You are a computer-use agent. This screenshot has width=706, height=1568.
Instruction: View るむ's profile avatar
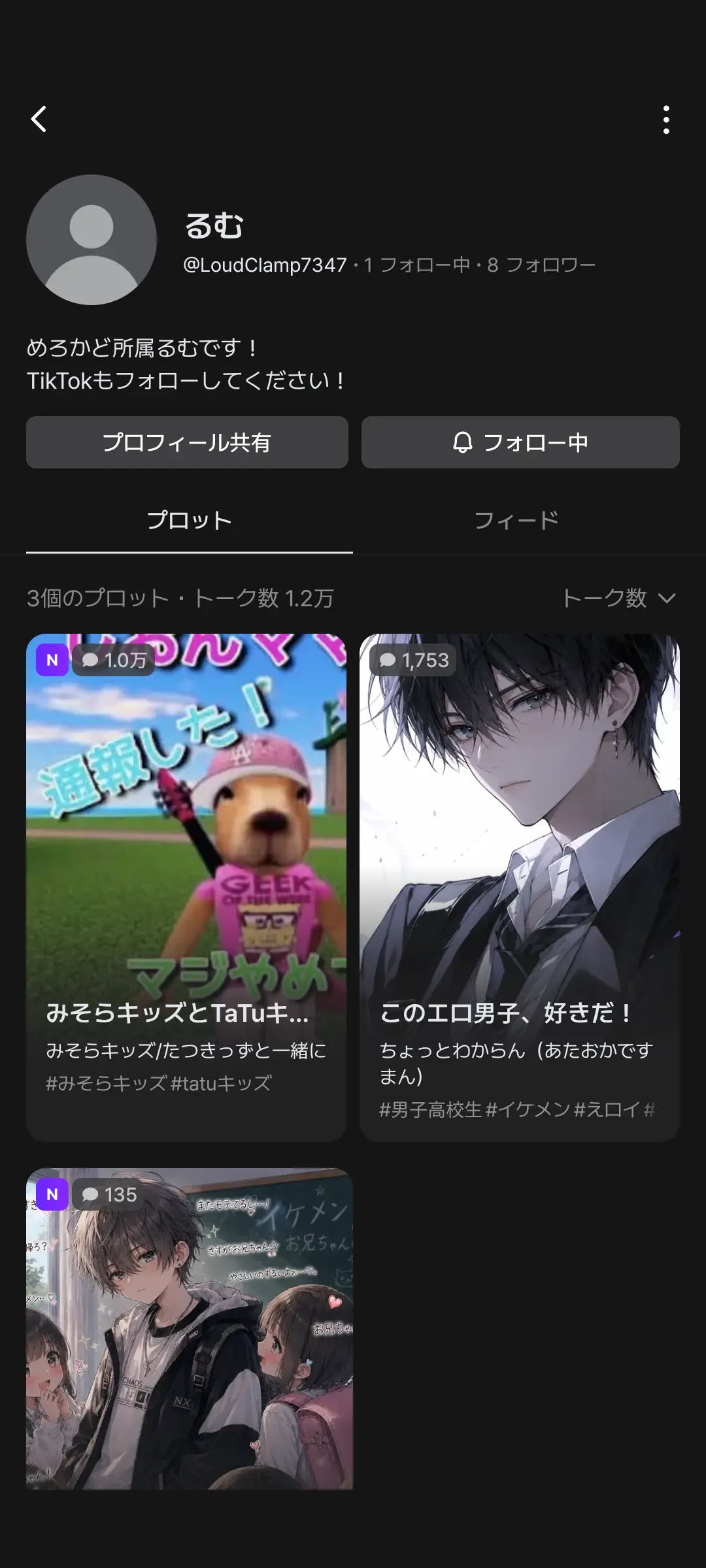92,240
